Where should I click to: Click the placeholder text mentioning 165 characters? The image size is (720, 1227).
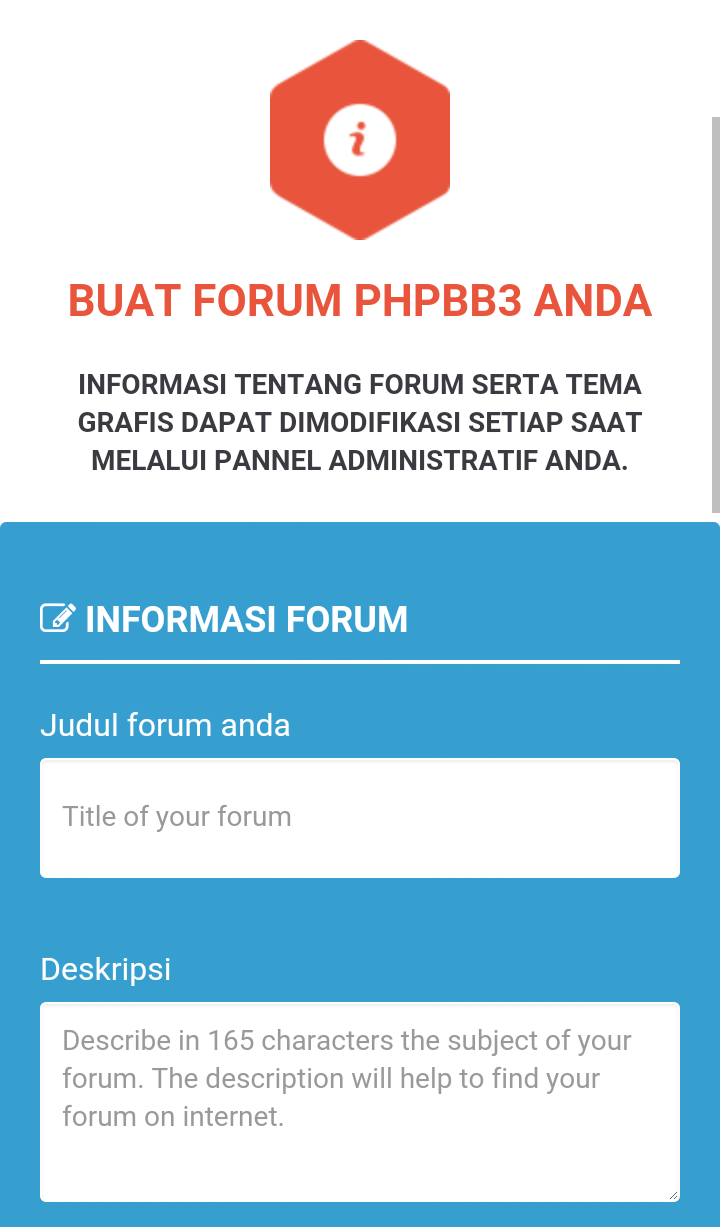[x=347, y=1078]
